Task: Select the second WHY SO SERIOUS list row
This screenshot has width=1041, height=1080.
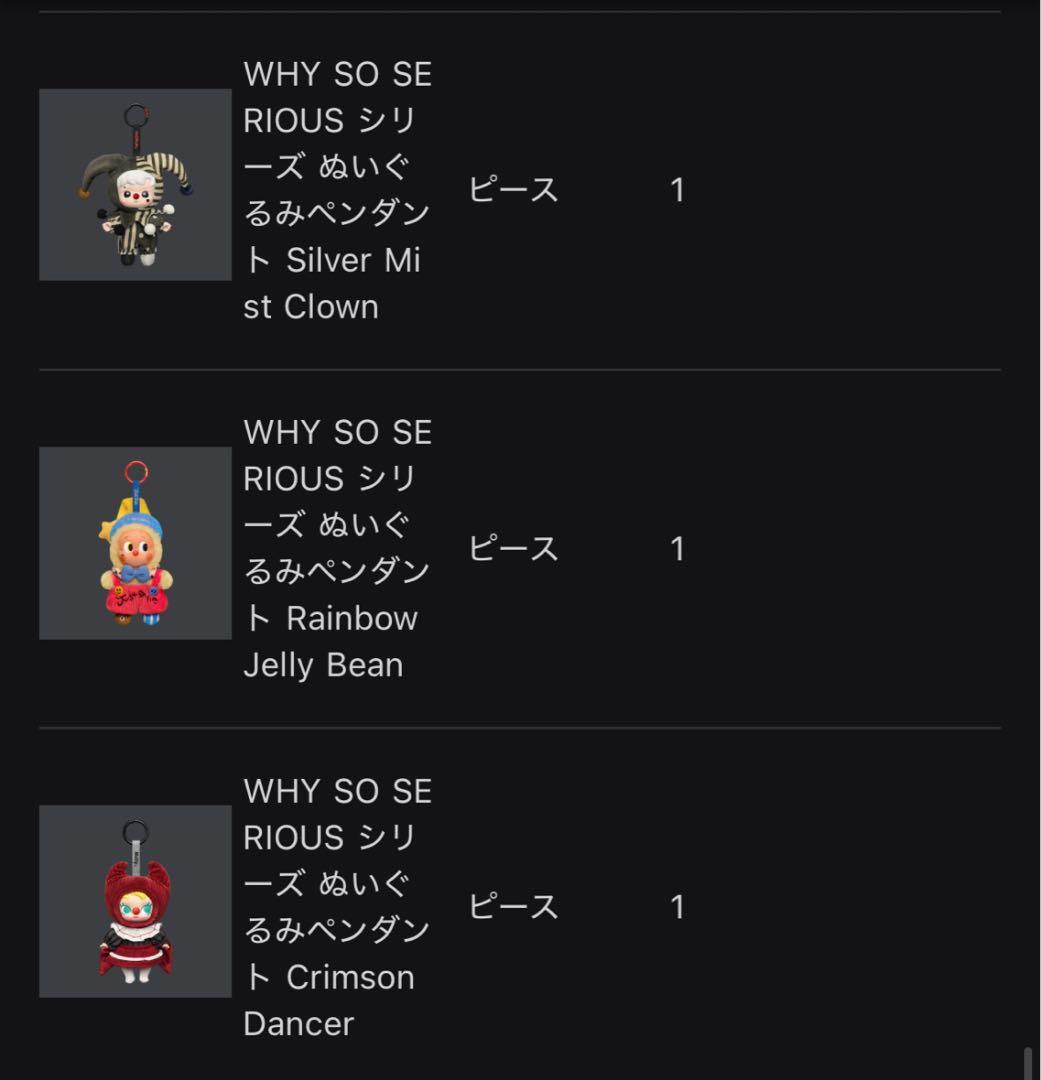Action: (x=520, y=548)
